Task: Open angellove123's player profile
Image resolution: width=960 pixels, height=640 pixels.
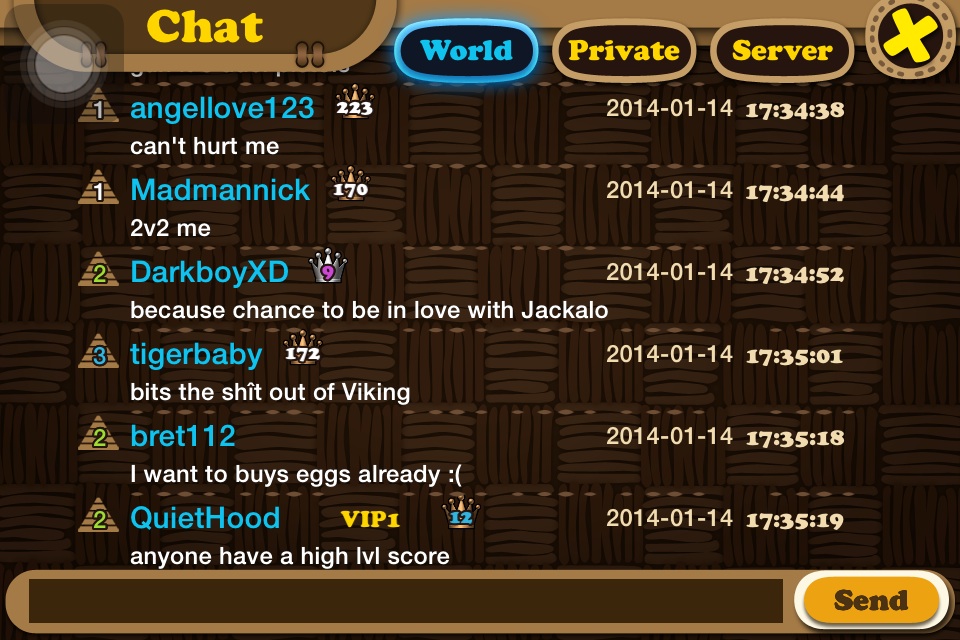Action: tap(222, 108)
